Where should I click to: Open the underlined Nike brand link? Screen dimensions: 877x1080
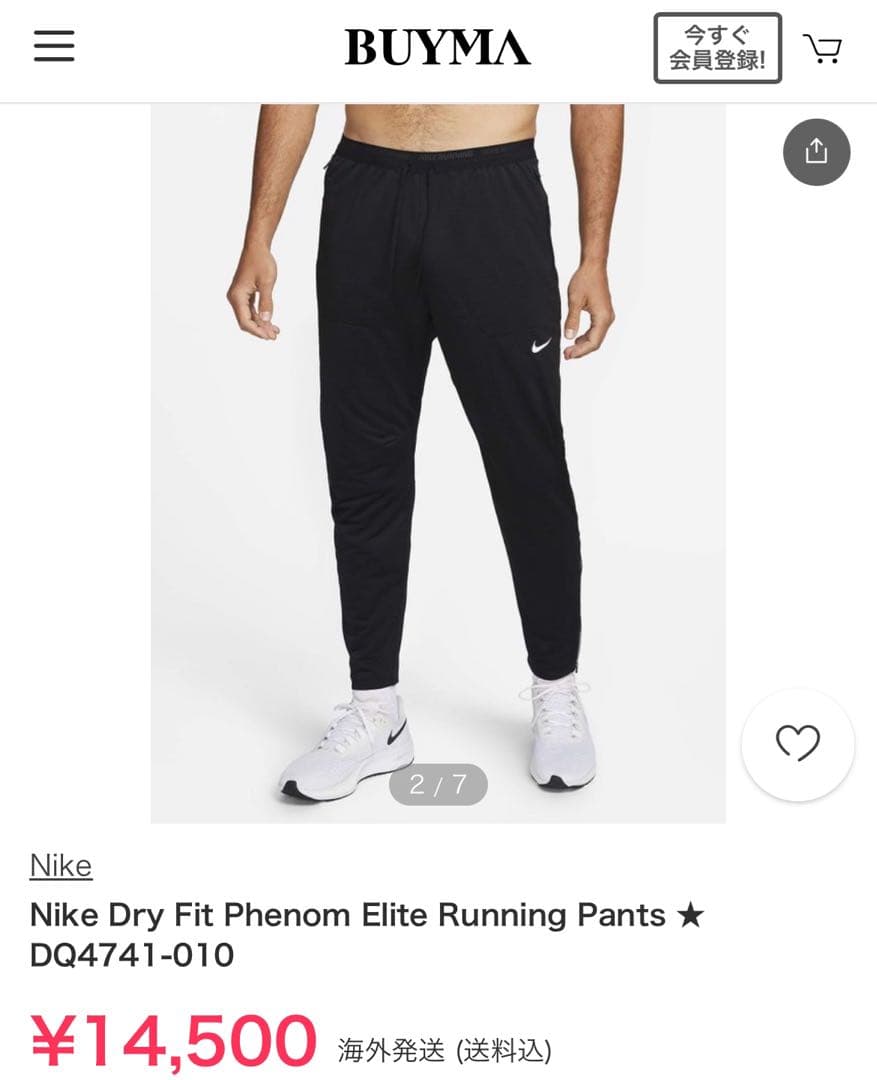point(61,866)
